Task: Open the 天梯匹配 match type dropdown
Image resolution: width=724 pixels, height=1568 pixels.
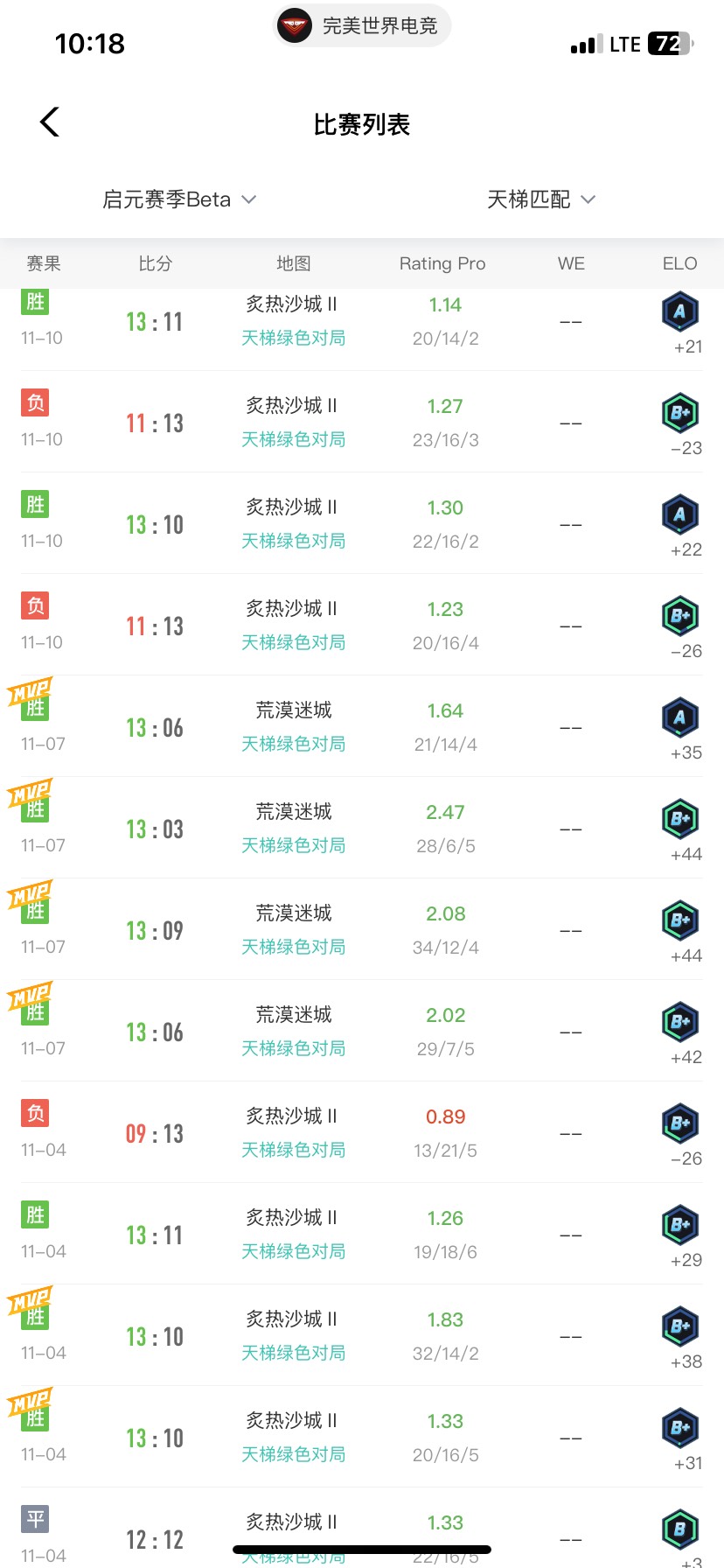Action: pyautogui.click(x=540, y=199)
